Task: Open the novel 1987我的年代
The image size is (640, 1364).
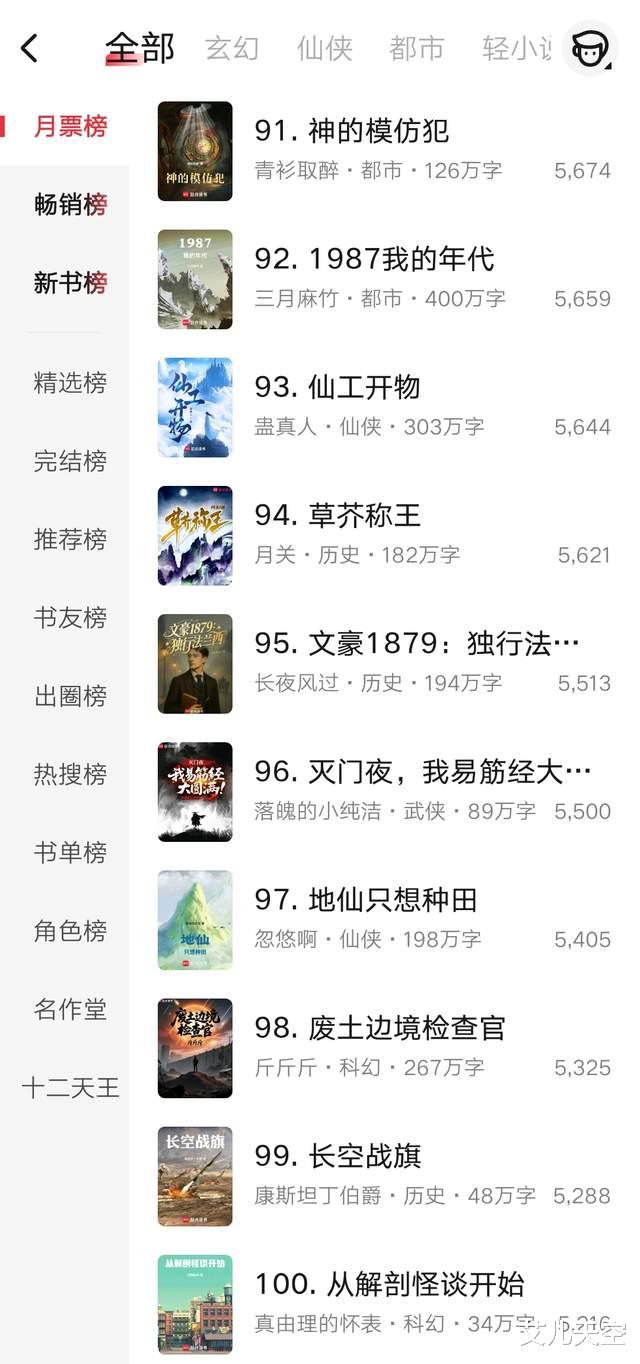Action: pos(375,259)
